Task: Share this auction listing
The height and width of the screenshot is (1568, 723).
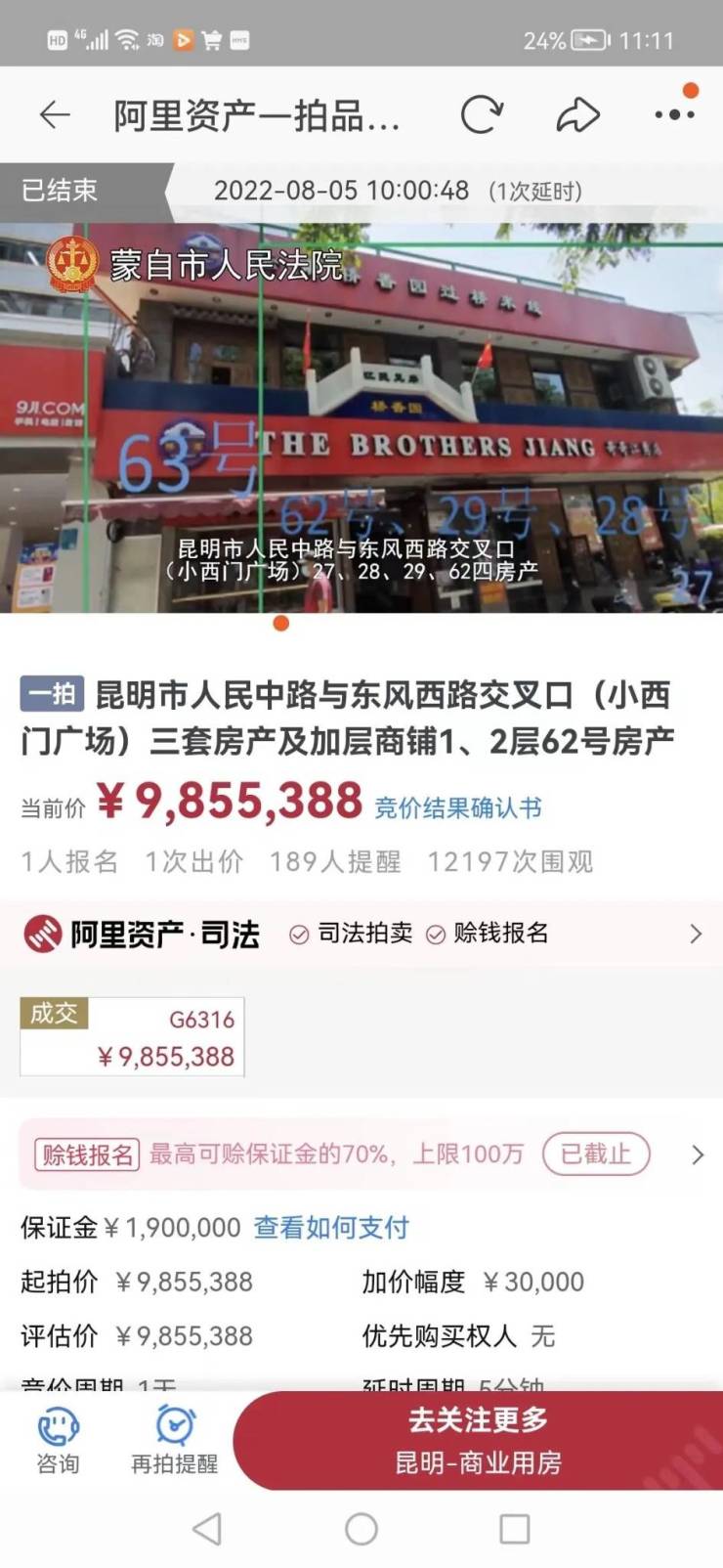Action: [576, 115]
